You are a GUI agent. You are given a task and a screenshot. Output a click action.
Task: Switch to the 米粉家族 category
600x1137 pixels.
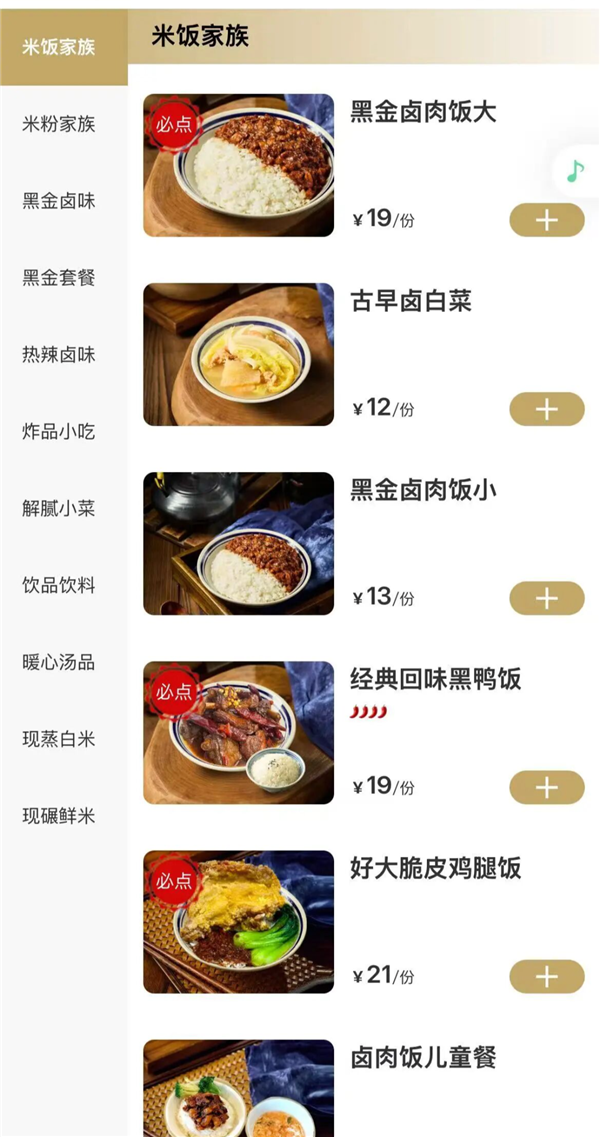(x=59, y=124)
